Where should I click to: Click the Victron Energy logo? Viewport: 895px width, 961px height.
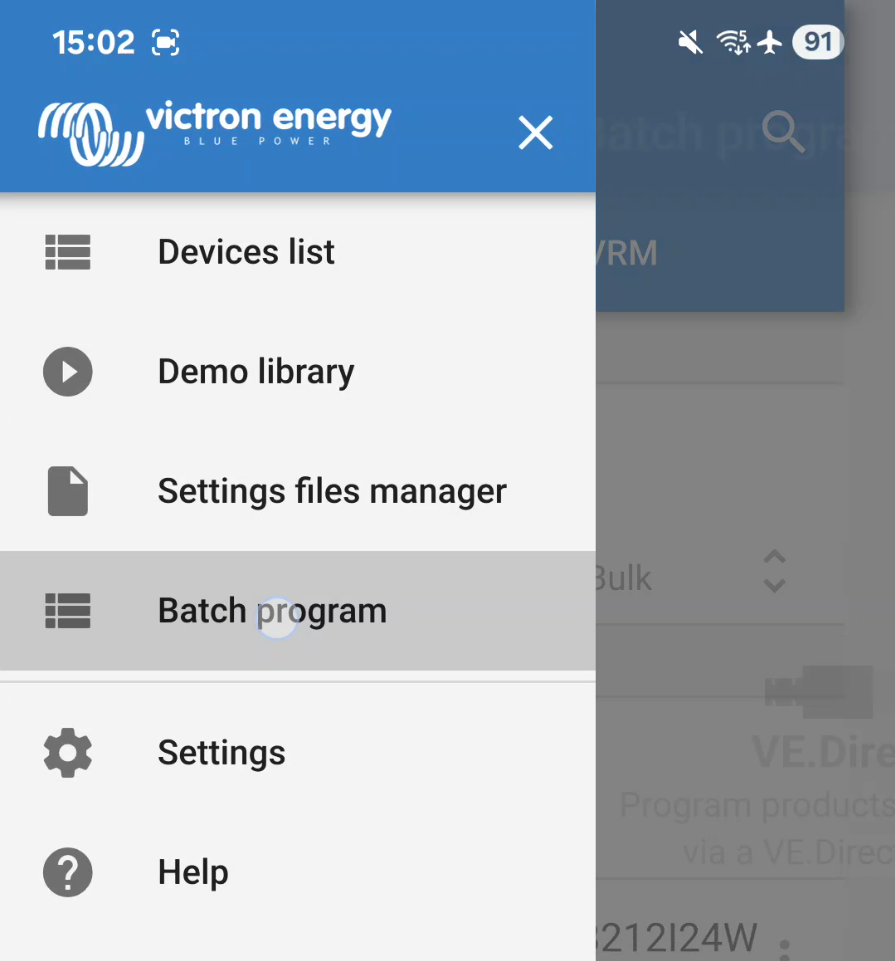[213, 131]
